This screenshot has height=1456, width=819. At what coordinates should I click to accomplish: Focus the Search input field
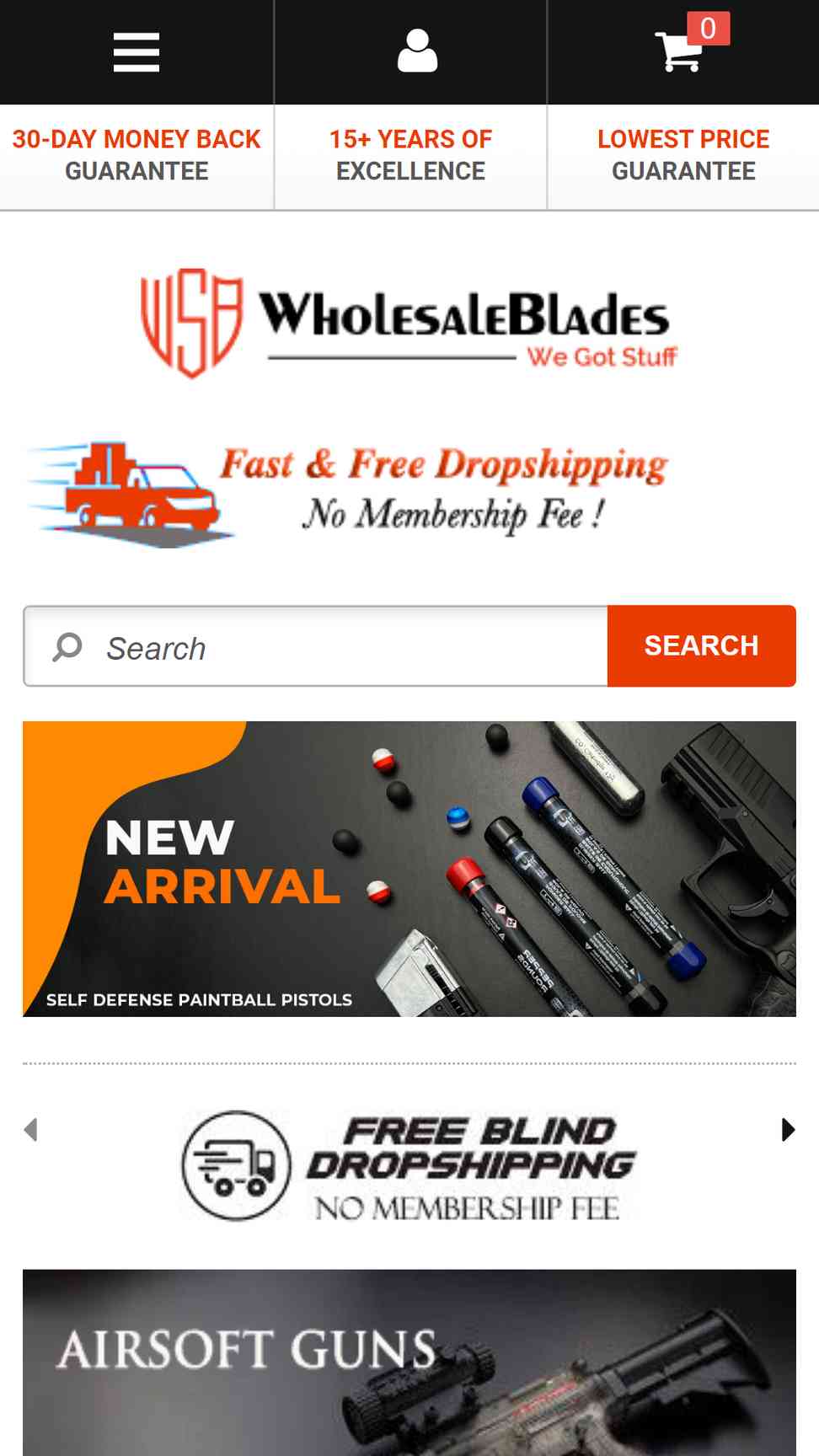316,646
